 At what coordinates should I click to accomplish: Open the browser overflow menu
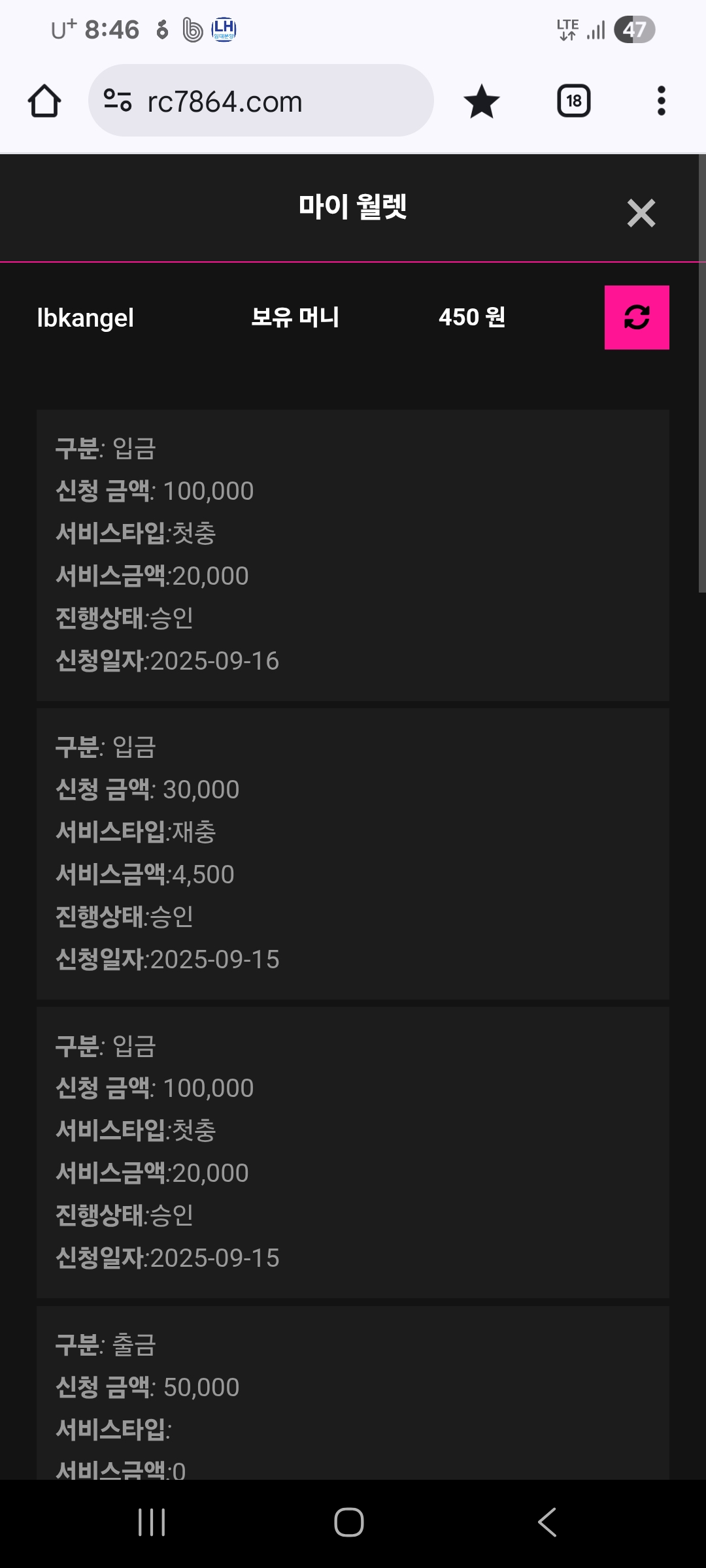point(662,101)
